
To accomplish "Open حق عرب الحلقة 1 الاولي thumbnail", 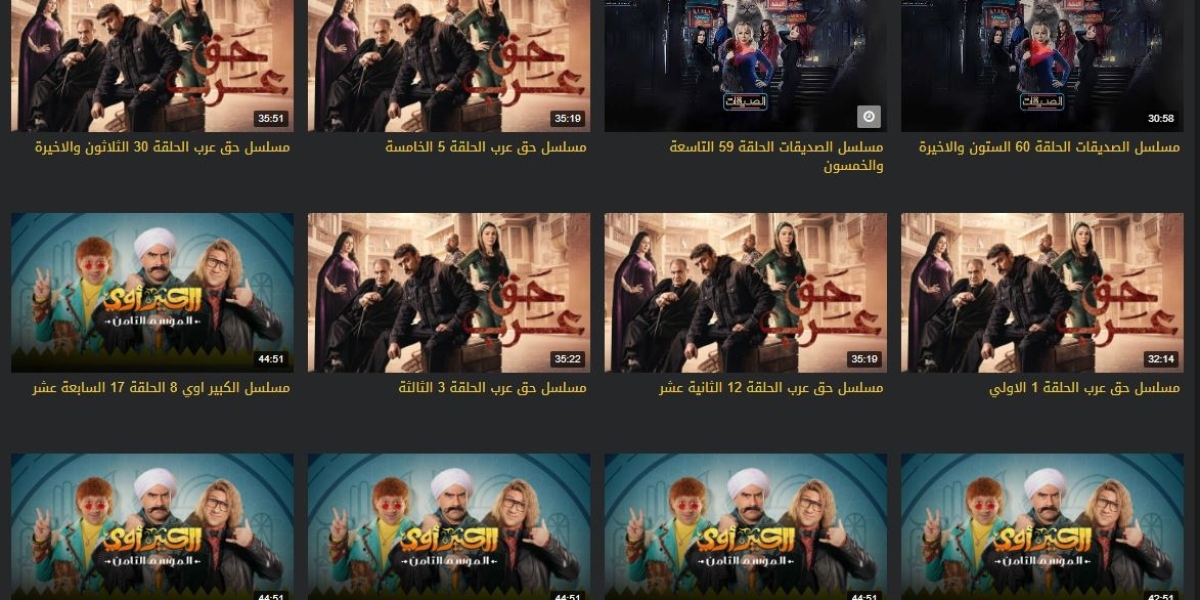I will tap(1042, 292).
